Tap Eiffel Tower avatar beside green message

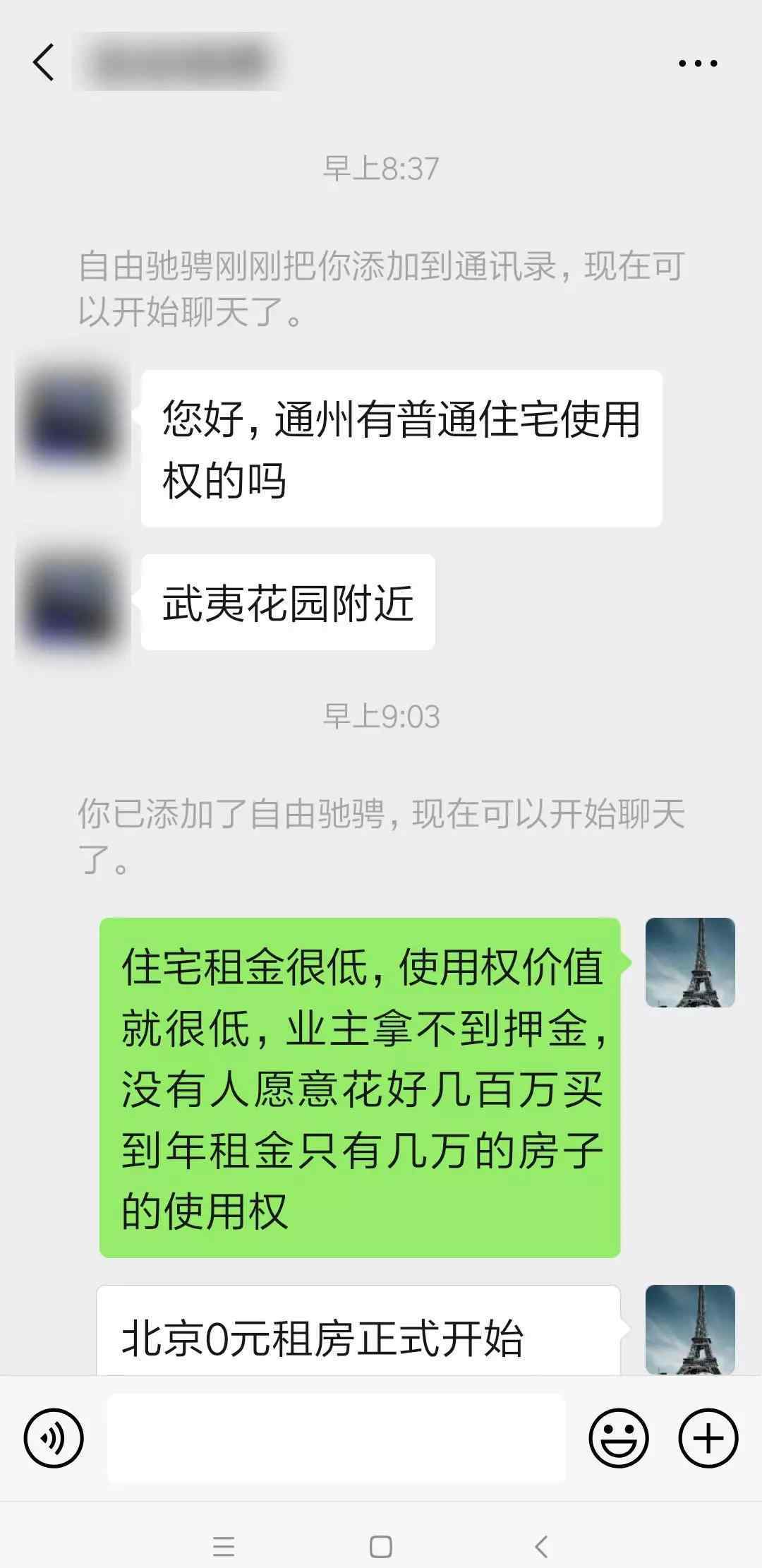pos(690,962)
